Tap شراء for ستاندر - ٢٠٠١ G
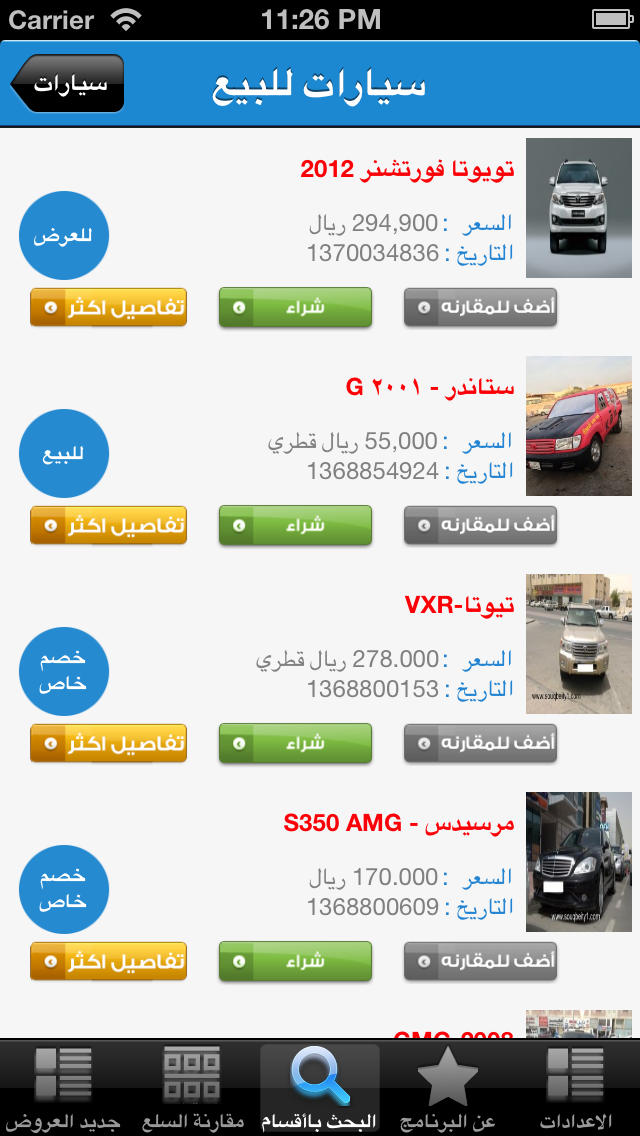This screenshot has height=1136, width=640. pos(295,525)
